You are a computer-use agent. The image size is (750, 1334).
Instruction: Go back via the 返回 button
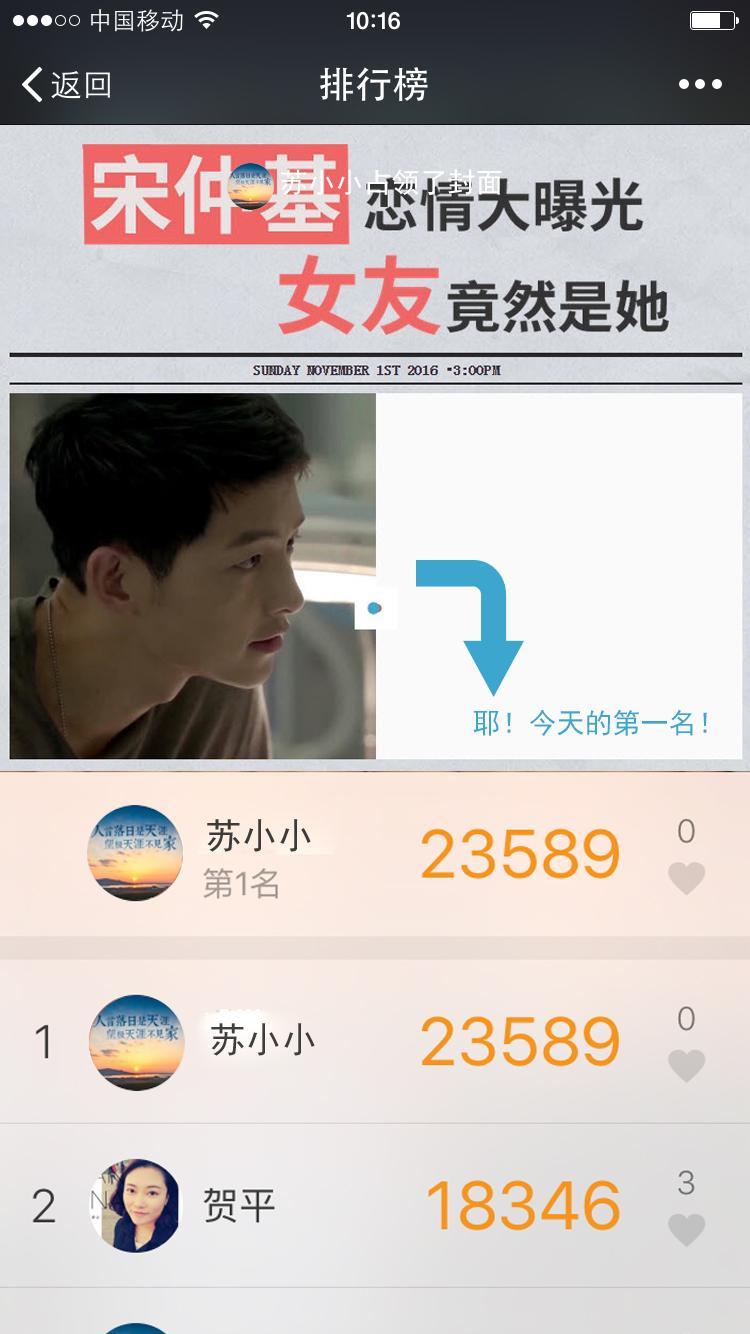66,85
